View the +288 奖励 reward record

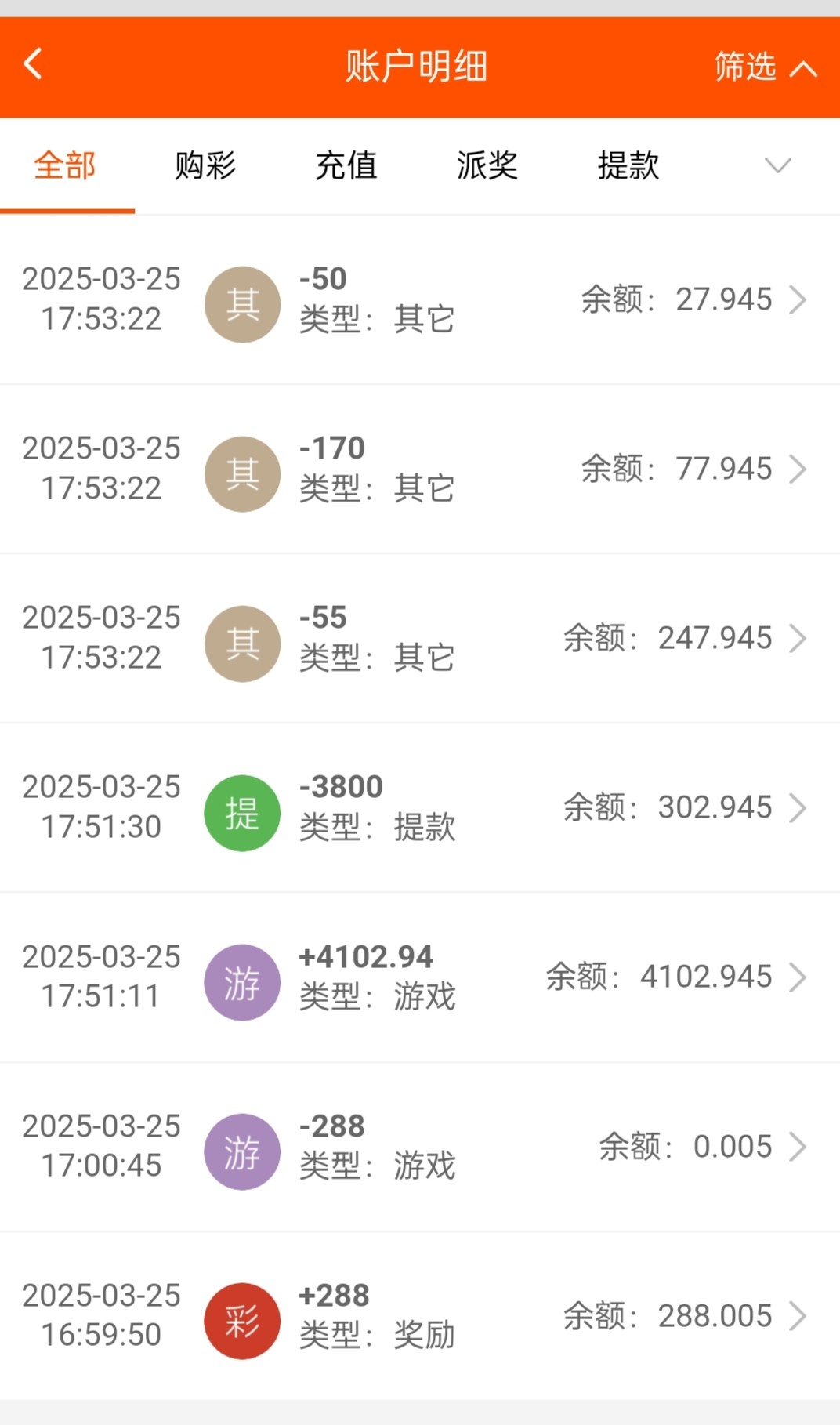click(420, 1315)
